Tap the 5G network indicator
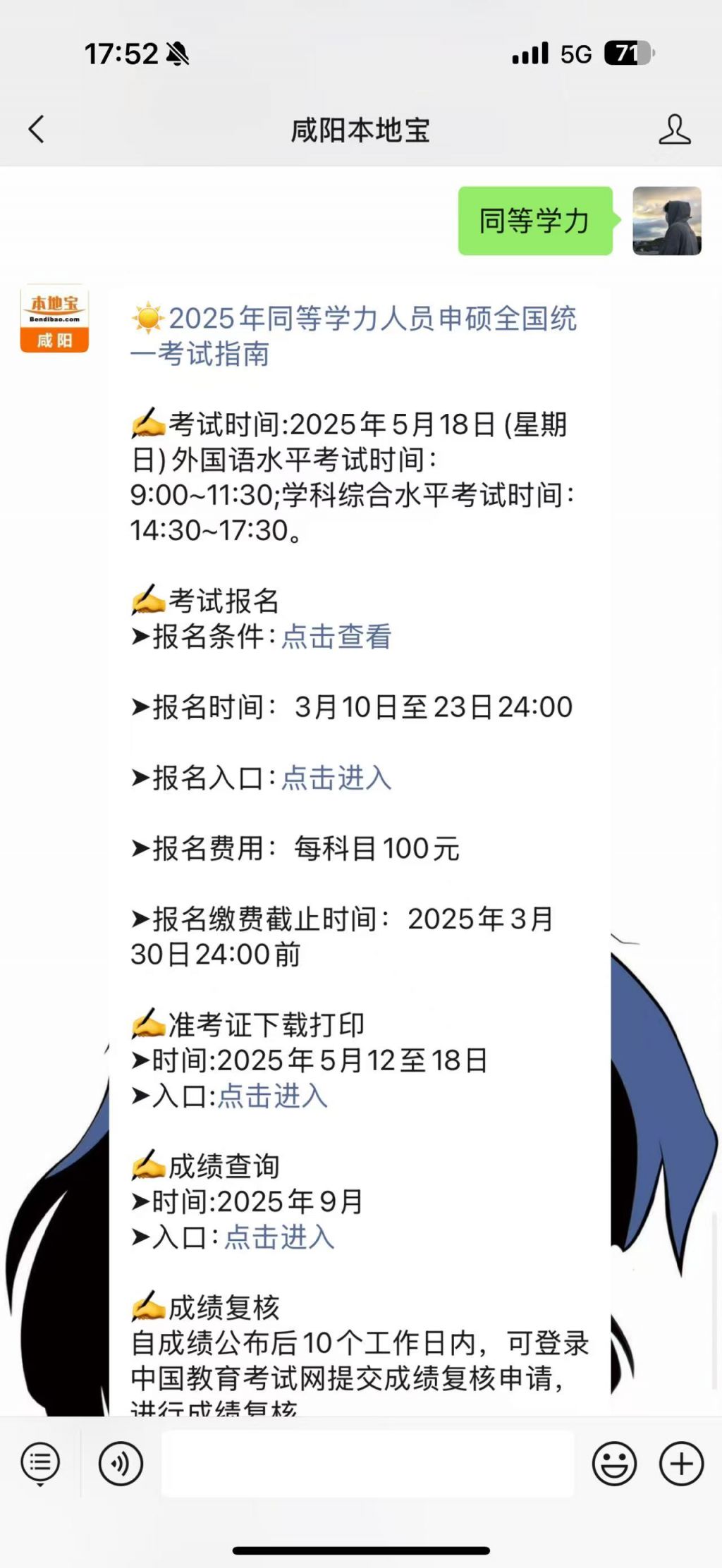The image size is (722, 1568). pyautogui.click(x=575, y=53)
